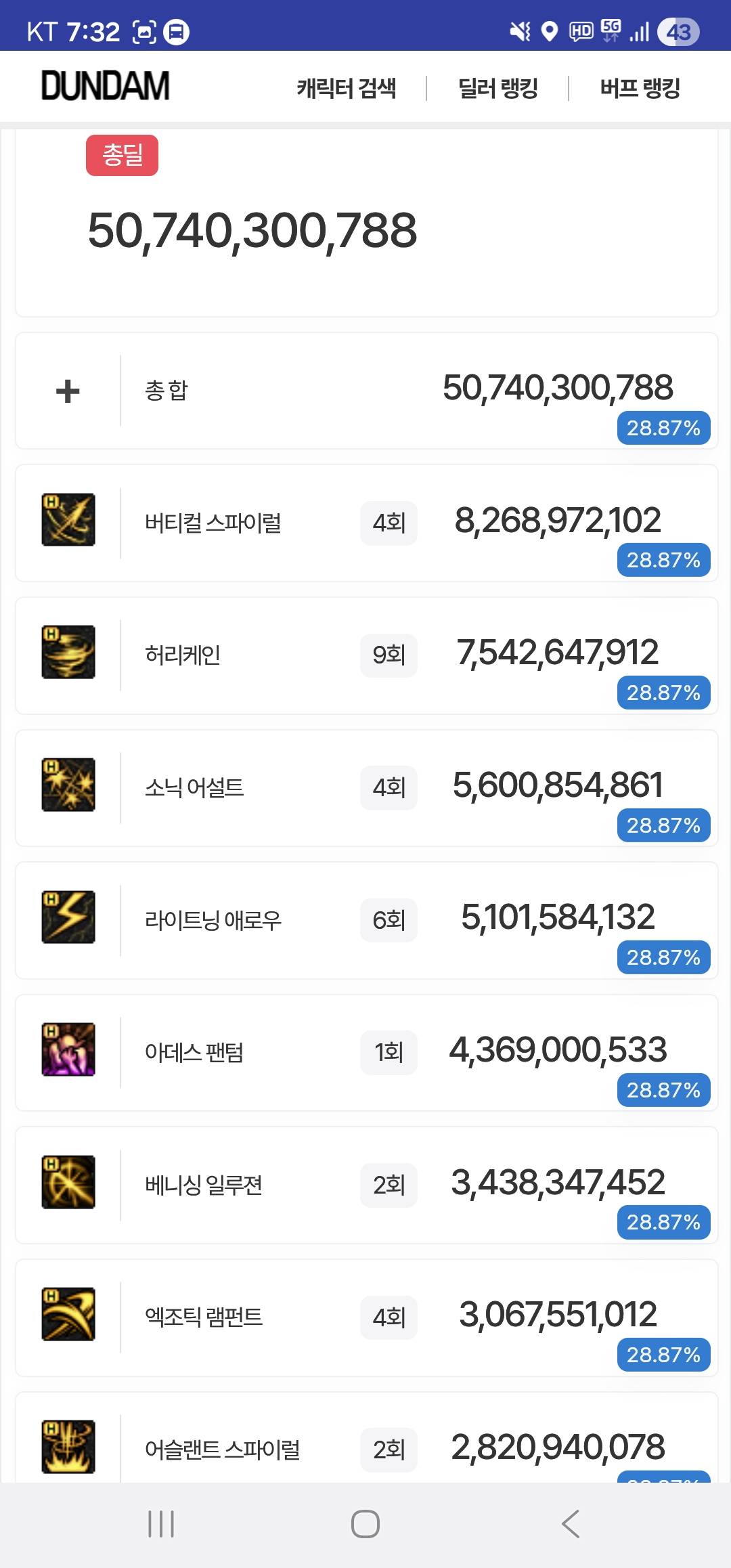Tap the navigation bar back button
Image resolution: width=731 pixels, height=1568 pixels.
tap(571, 1524)
